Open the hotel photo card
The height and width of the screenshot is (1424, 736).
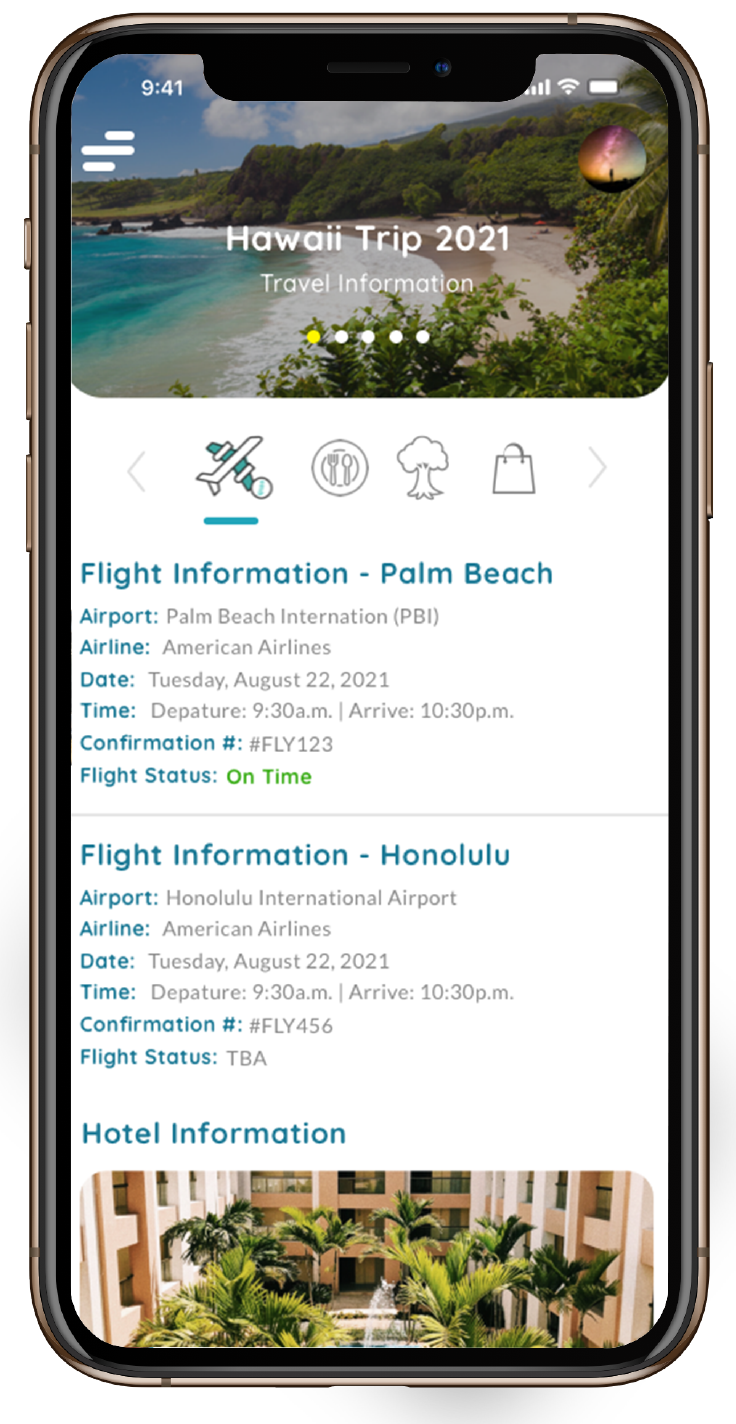click(x=367, y=1258)
